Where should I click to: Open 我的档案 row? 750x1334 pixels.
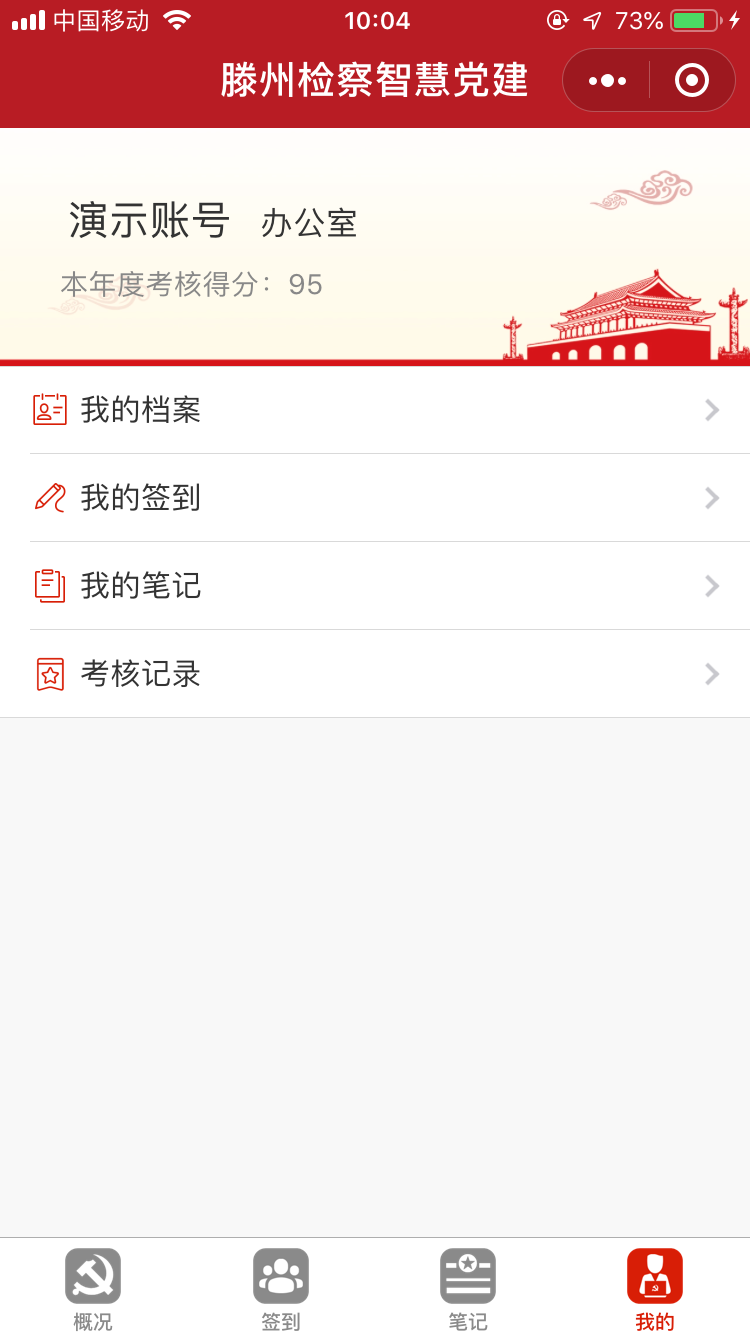point(375,410)
